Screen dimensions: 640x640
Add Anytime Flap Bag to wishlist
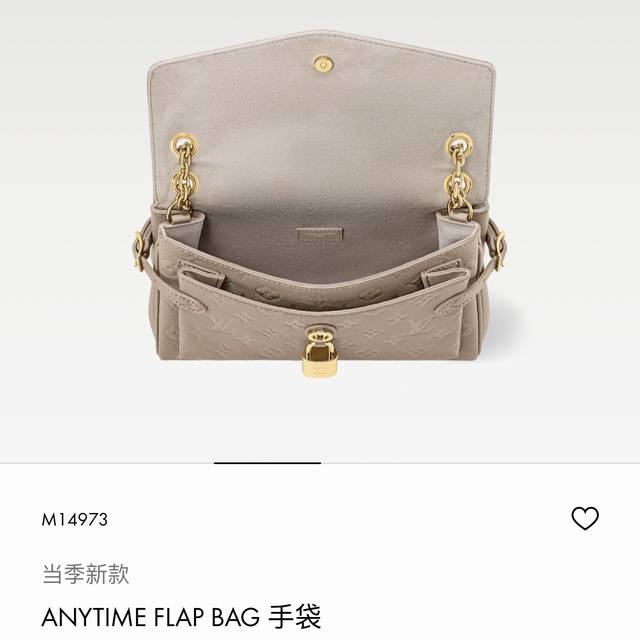click(584, 518)
